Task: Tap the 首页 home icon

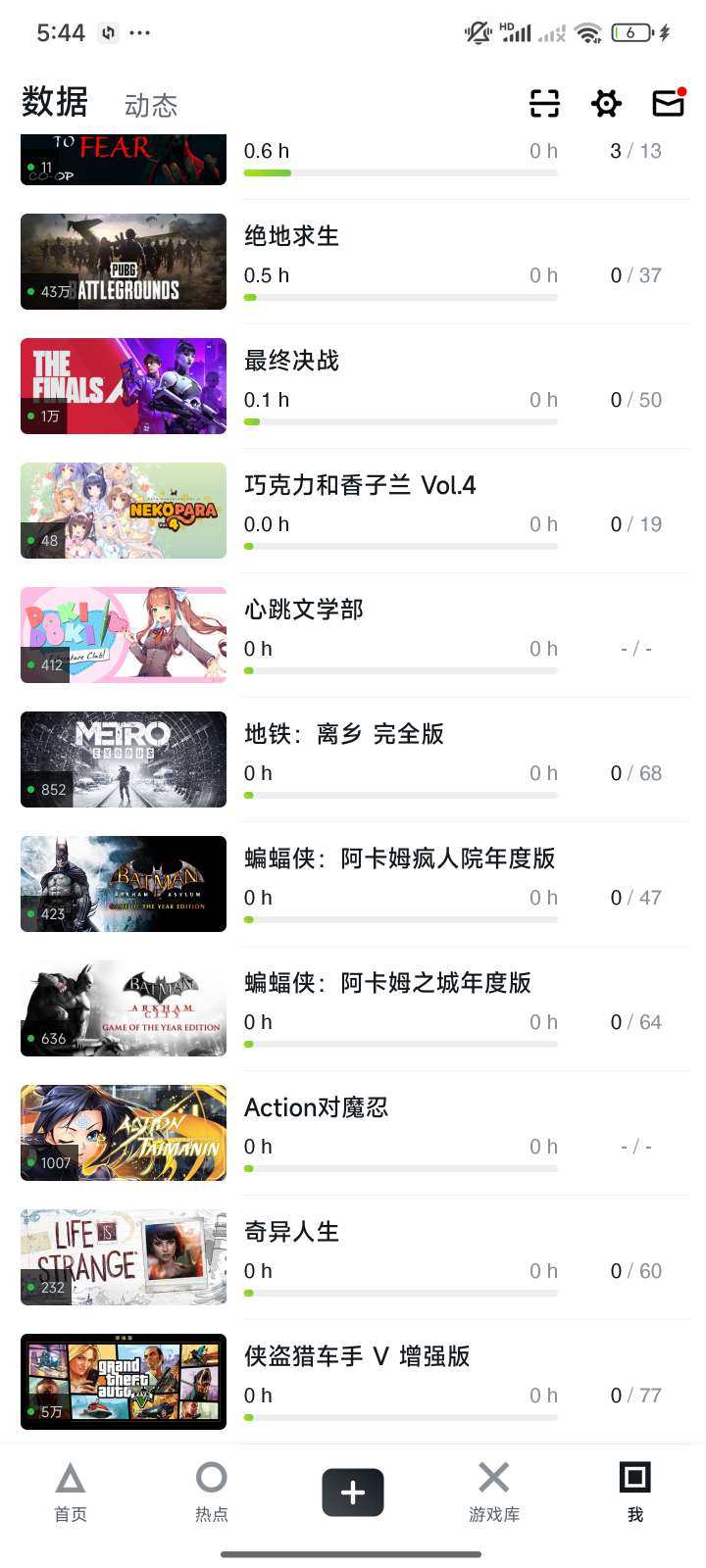Action: (70, 1492)
